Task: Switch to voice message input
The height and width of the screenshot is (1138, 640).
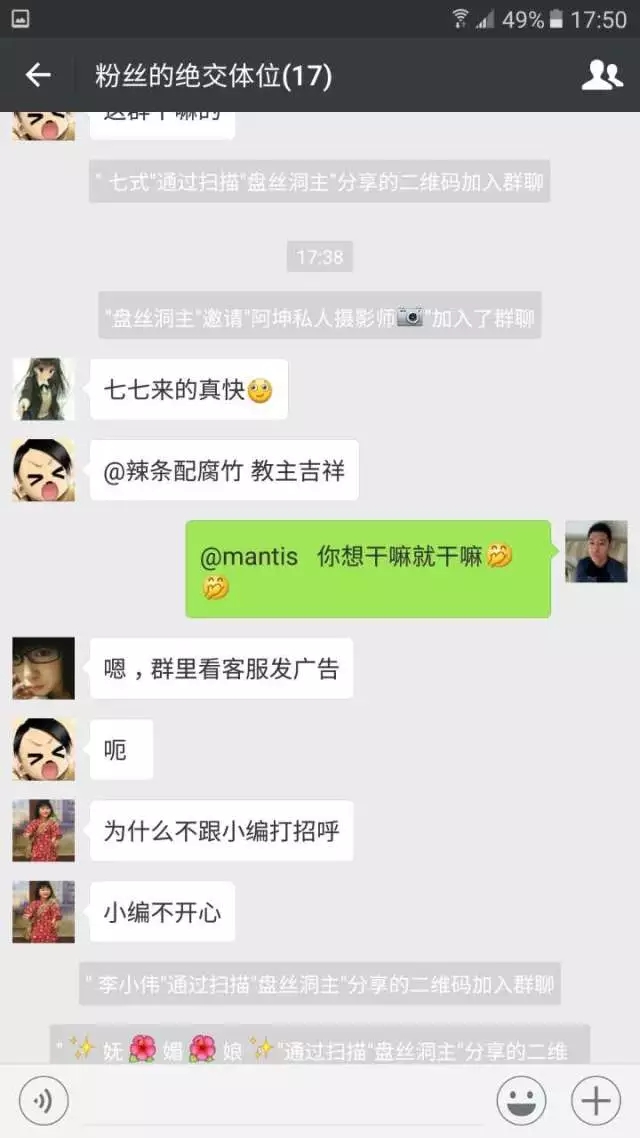Action: (43, 1101)
